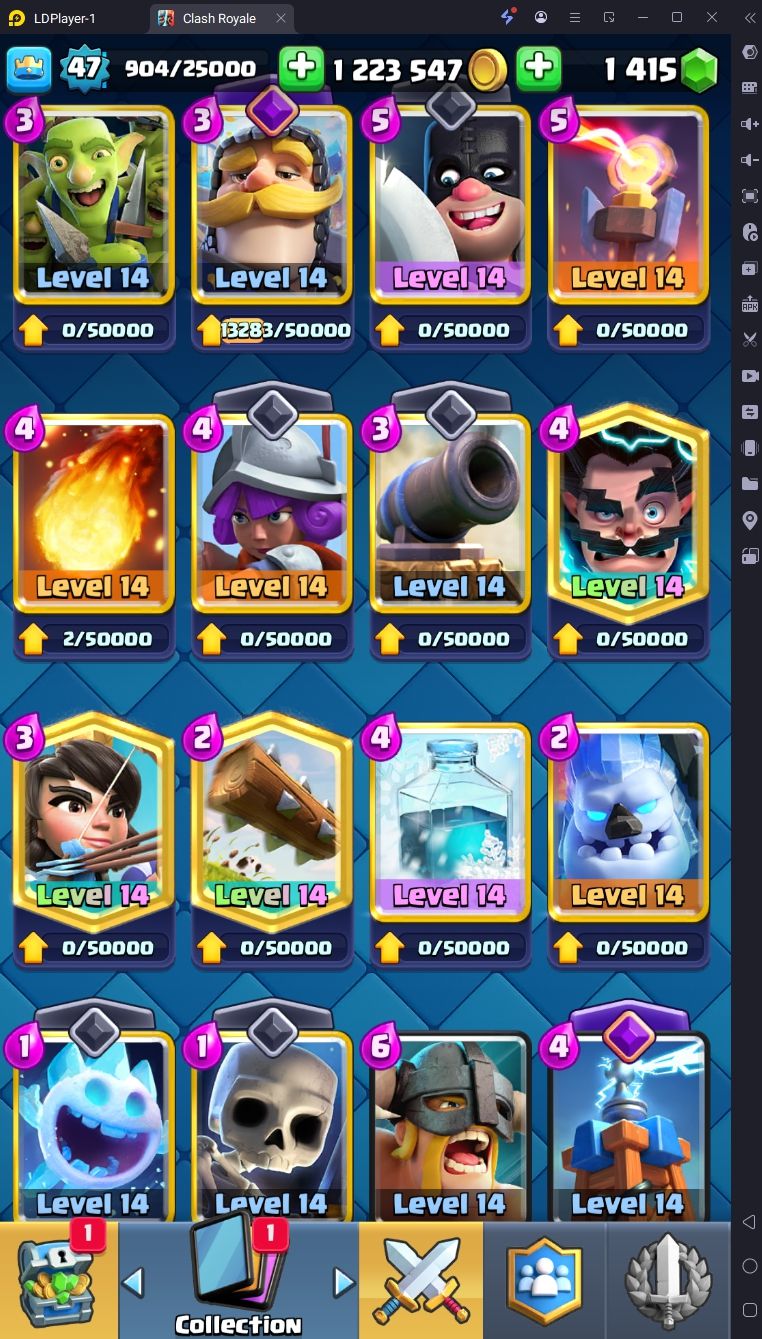Switch to the Battle crossed swords tab

click(420, 1280)
